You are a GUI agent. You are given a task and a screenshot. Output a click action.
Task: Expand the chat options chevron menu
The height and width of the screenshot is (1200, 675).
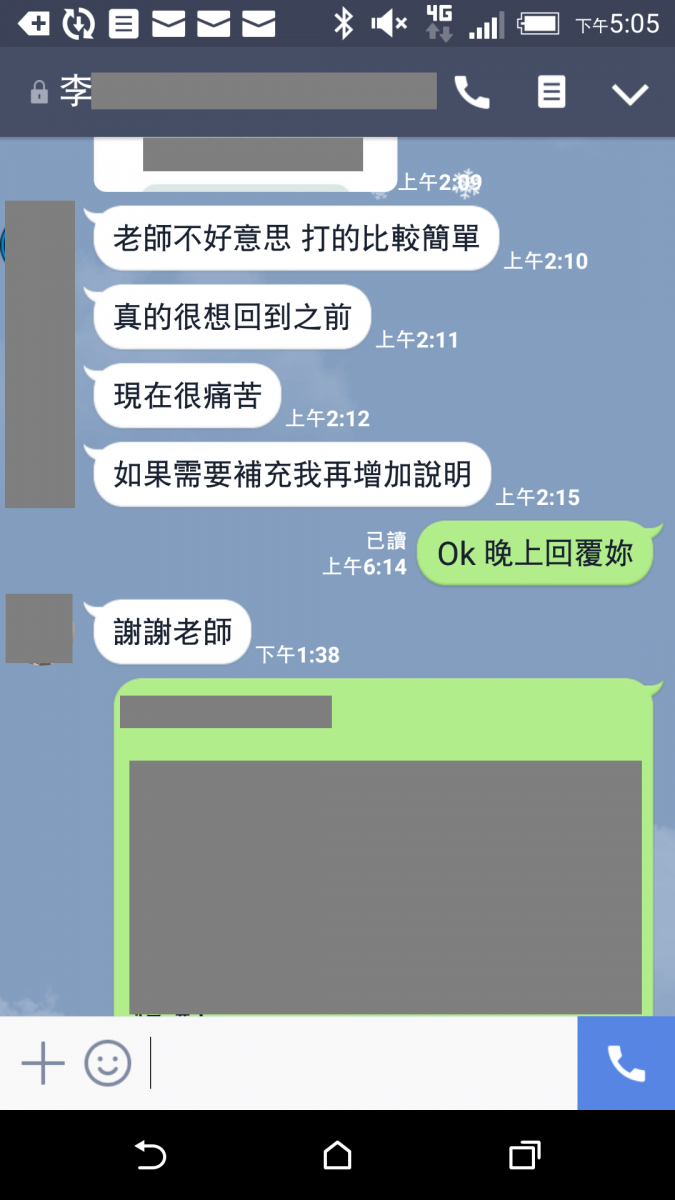coord(630,94)
